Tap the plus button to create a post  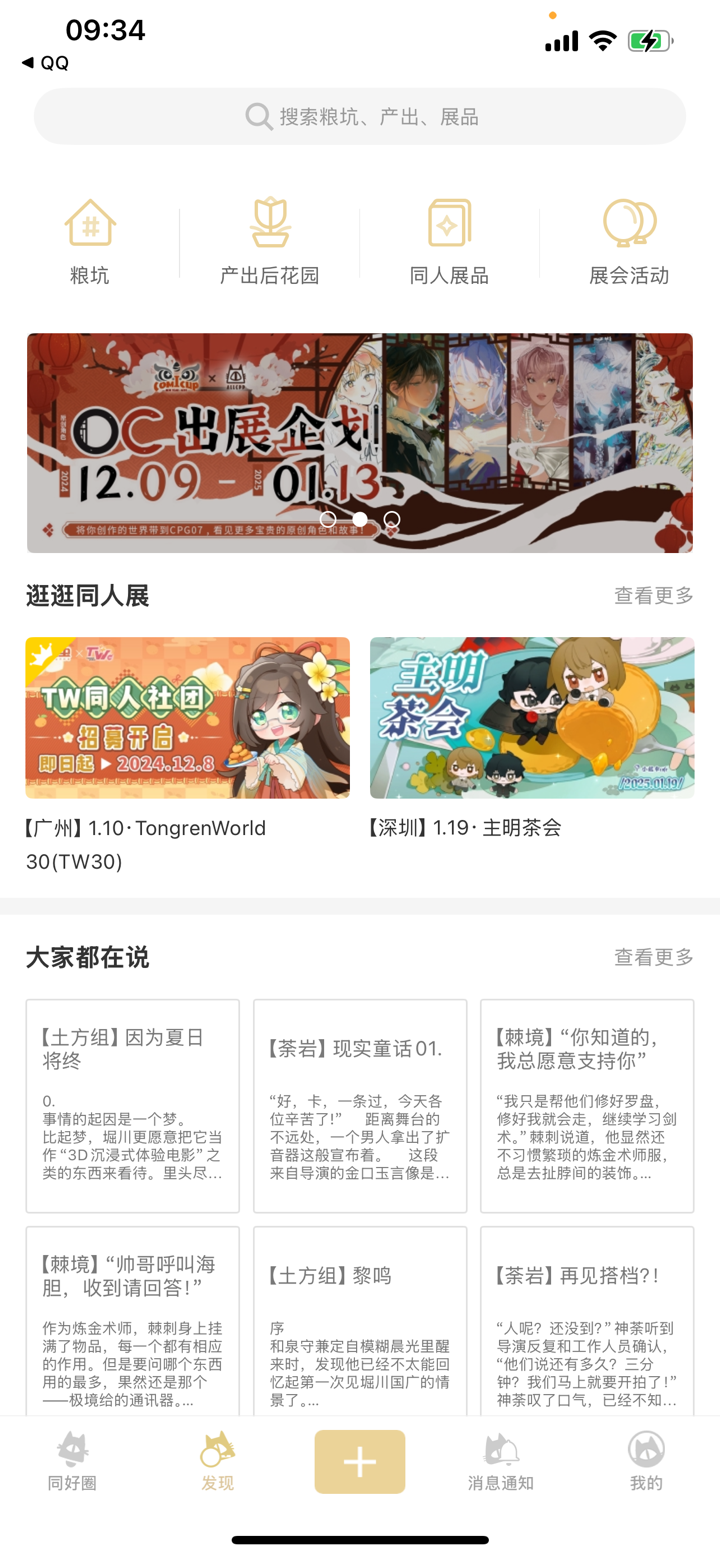click(x=359, y=1460)
